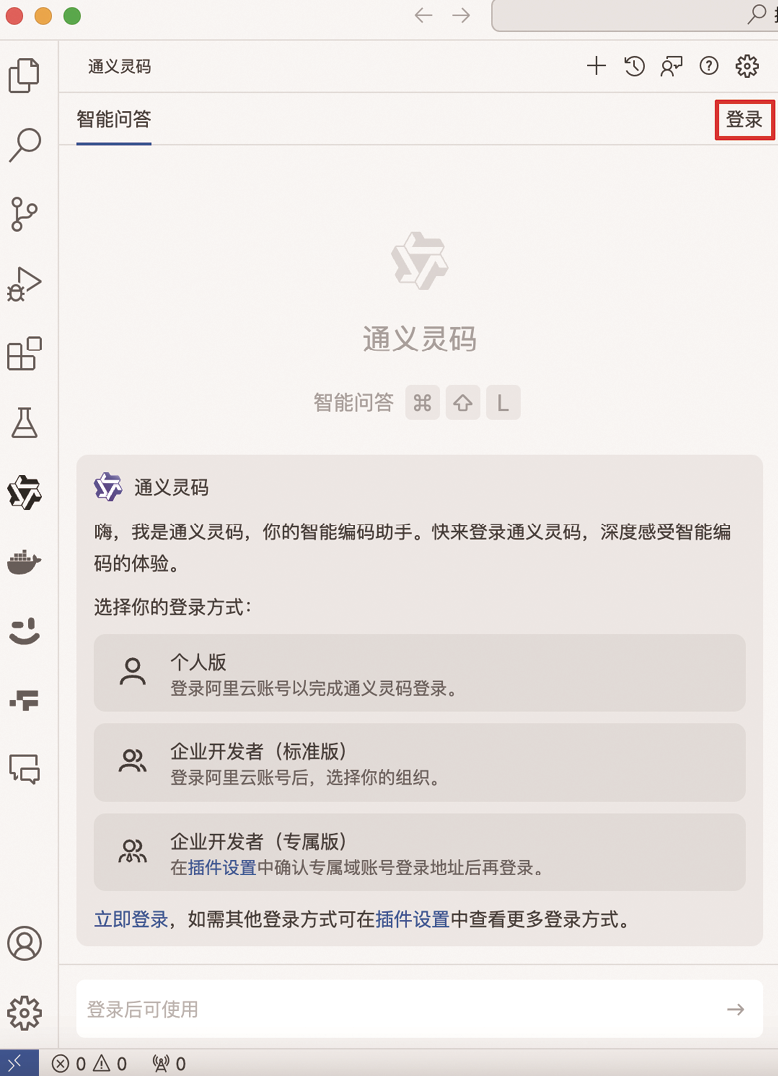Open the Source Control branch icon
This screenshot has width=778, height=1076.
[x=24, y=214]
